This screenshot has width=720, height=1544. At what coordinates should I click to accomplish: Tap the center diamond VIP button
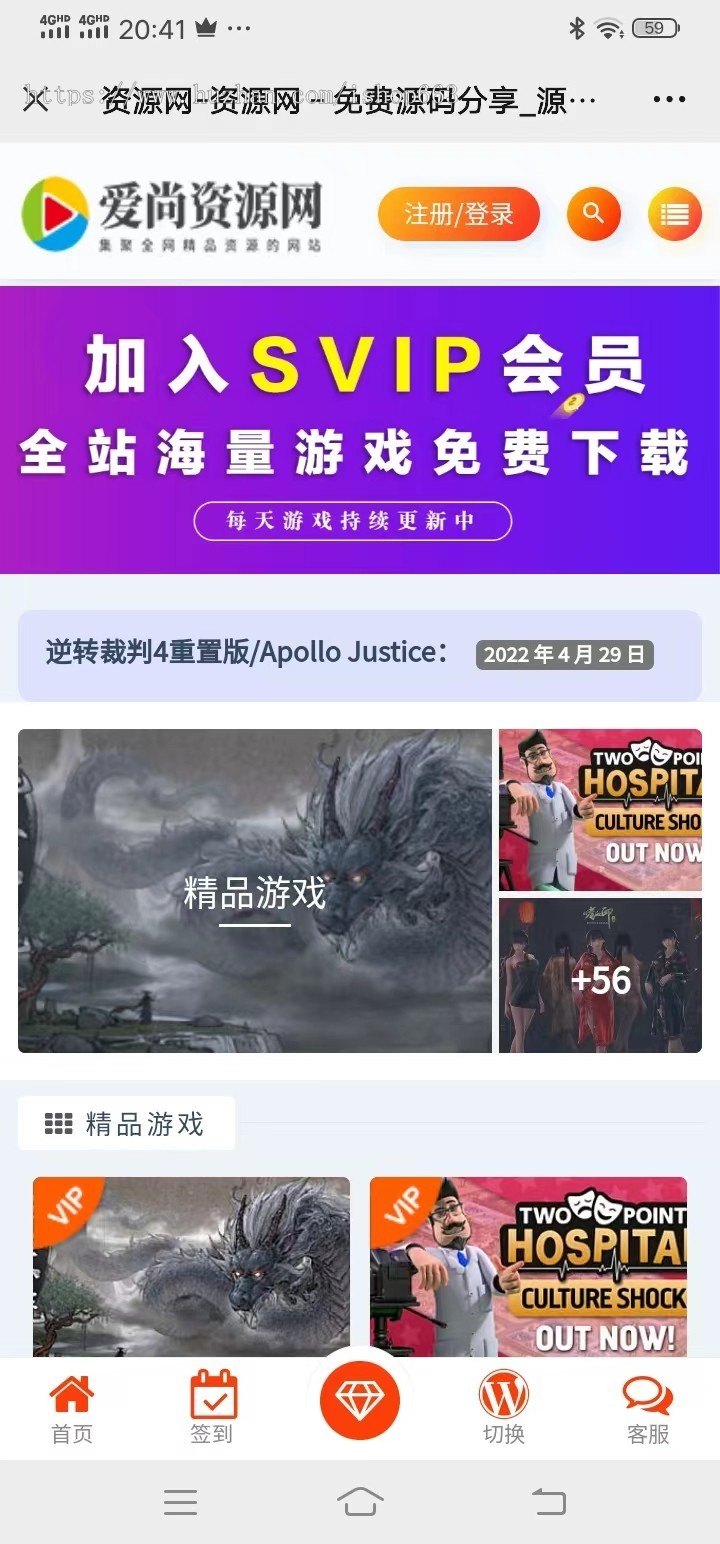point(360,1400)
